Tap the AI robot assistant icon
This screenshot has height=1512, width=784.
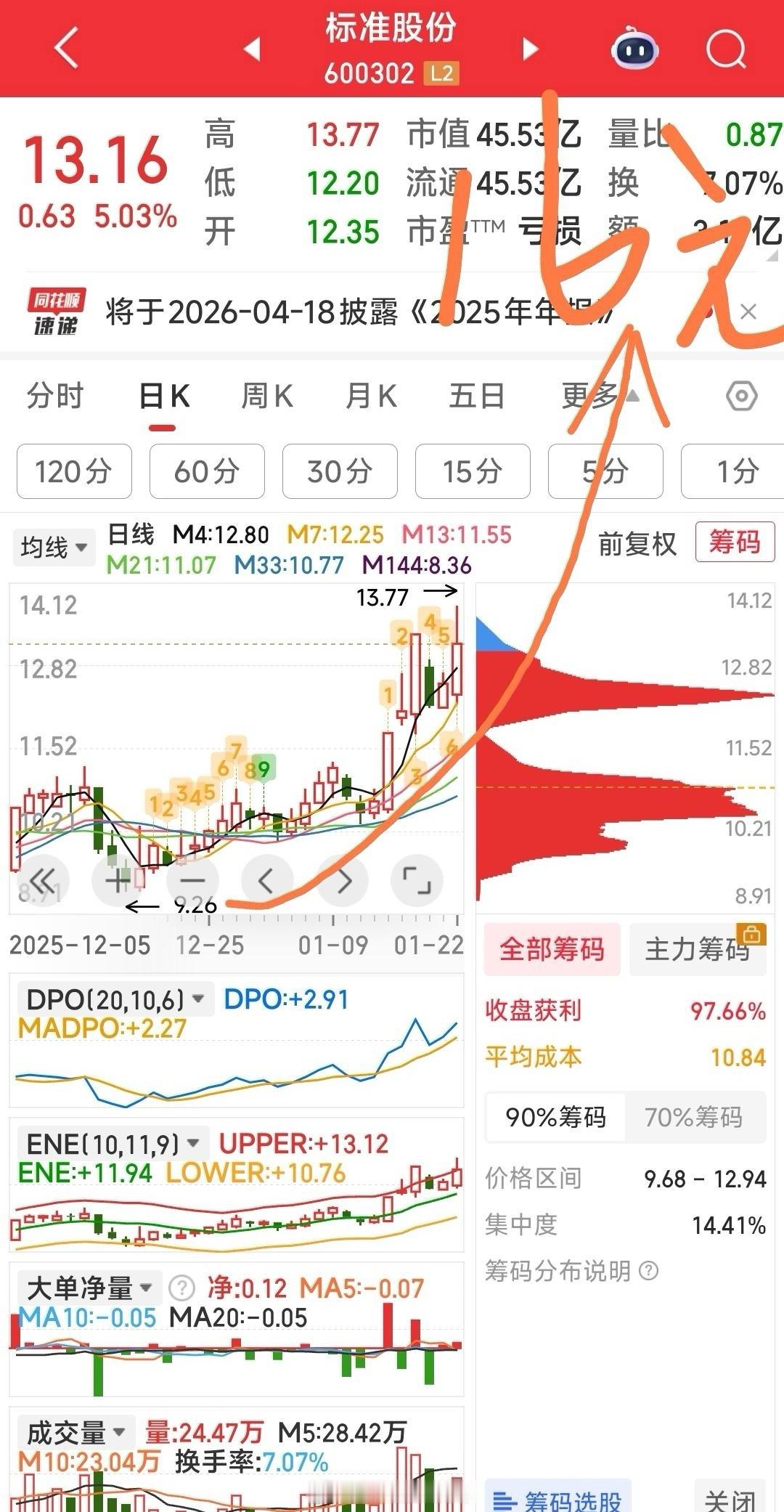(x=633, y=49)
